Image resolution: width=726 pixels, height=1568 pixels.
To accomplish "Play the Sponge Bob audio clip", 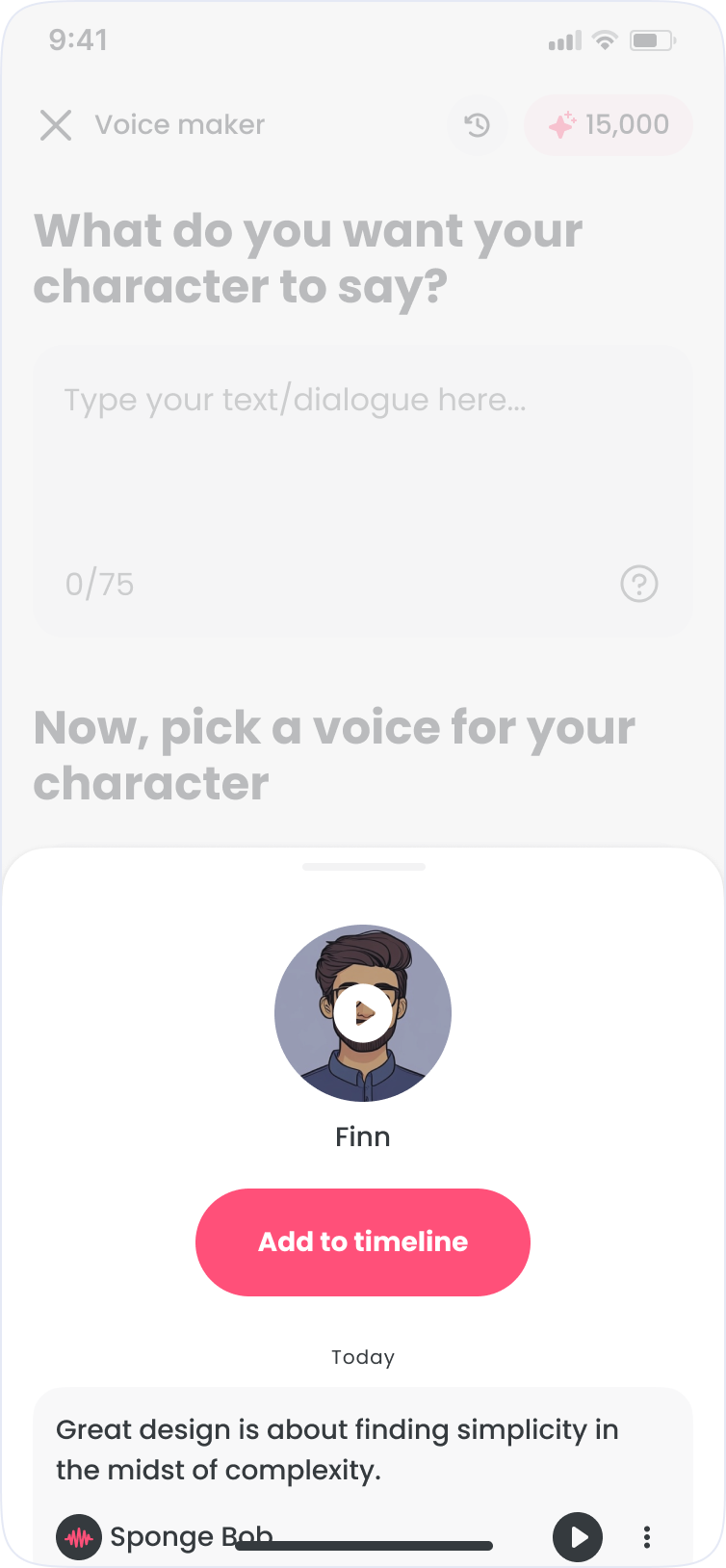I will pos(578,1536).
